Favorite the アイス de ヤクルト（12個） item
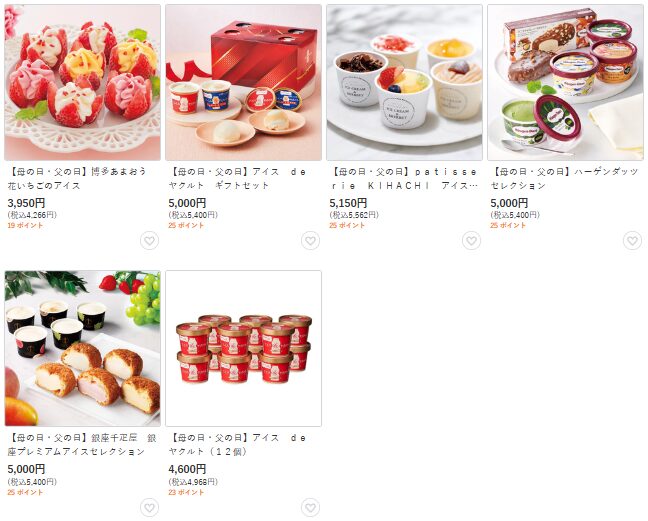Screen dimensions: 648x521 coord(310,508)
